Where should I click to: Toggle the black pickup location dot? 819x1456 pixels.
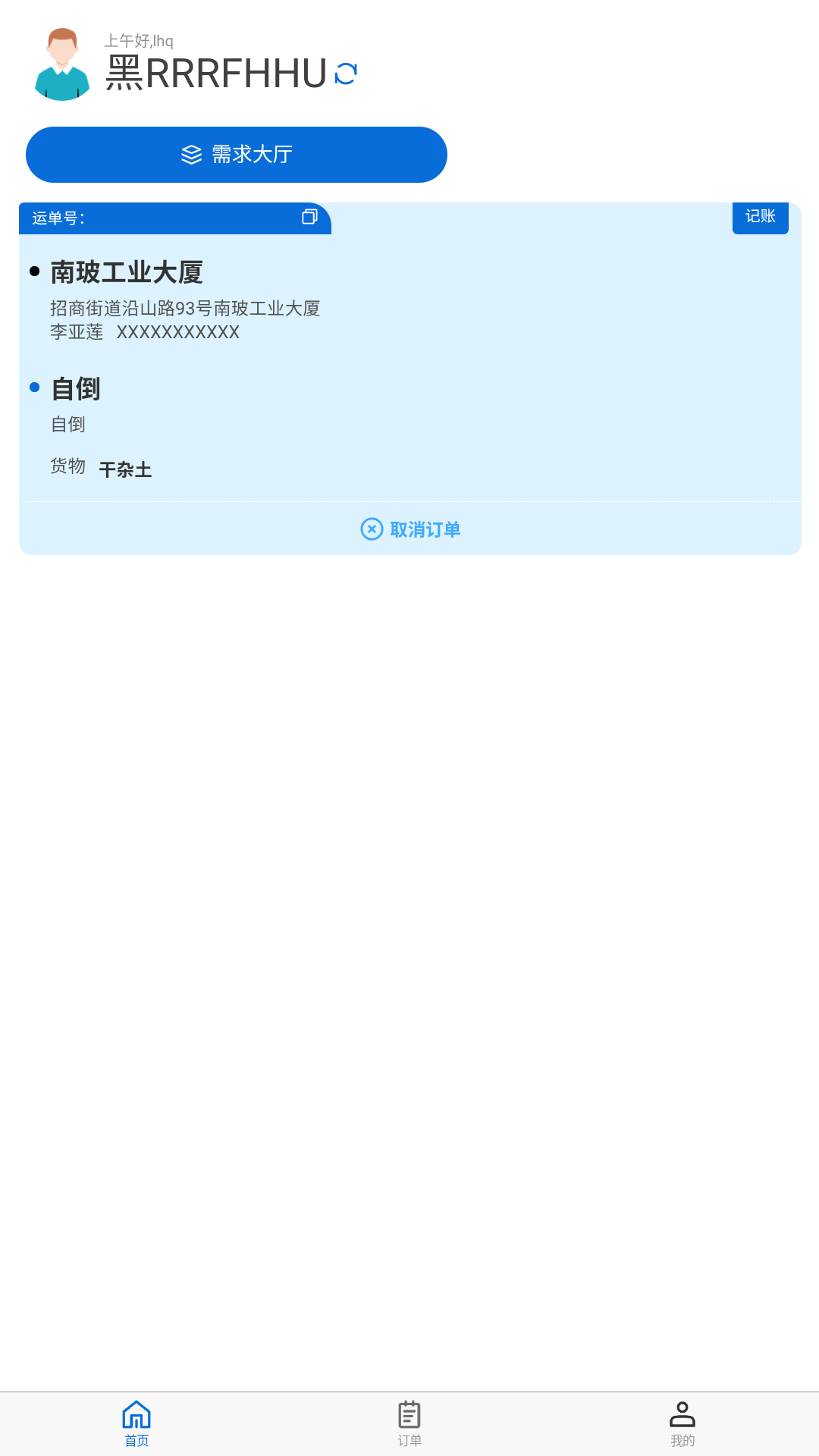click(33, 270)
